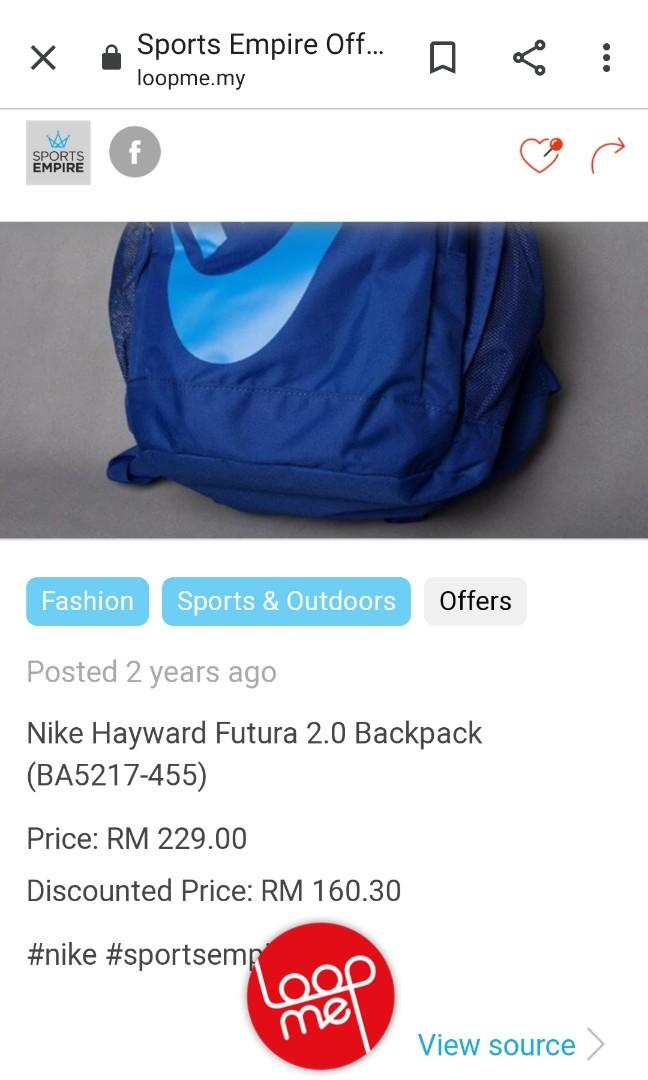The image size is (648, 1080).
Task: Tap the red LoopMe floating button
Action: pos(321,996)
